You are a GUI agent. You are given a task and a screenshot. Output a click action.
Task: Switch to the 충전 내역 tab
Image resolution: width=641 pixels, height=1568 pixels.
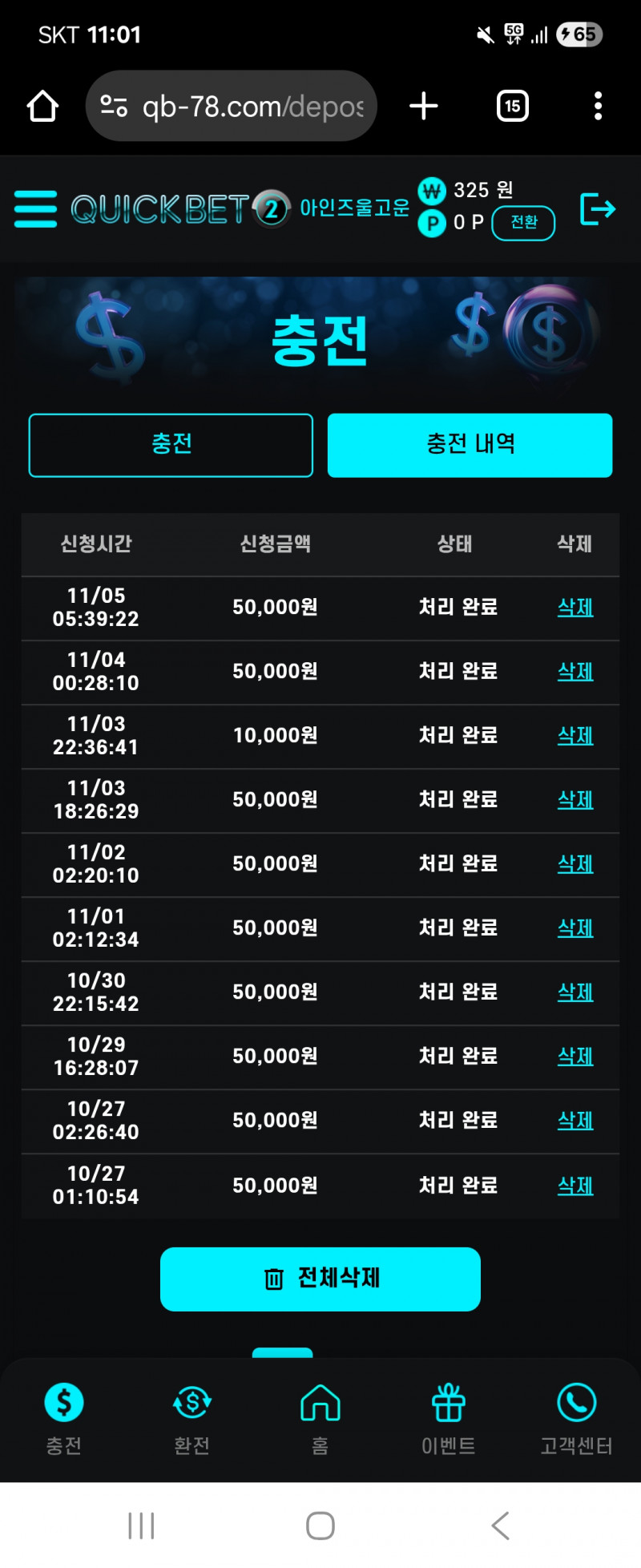pos(470,446)
